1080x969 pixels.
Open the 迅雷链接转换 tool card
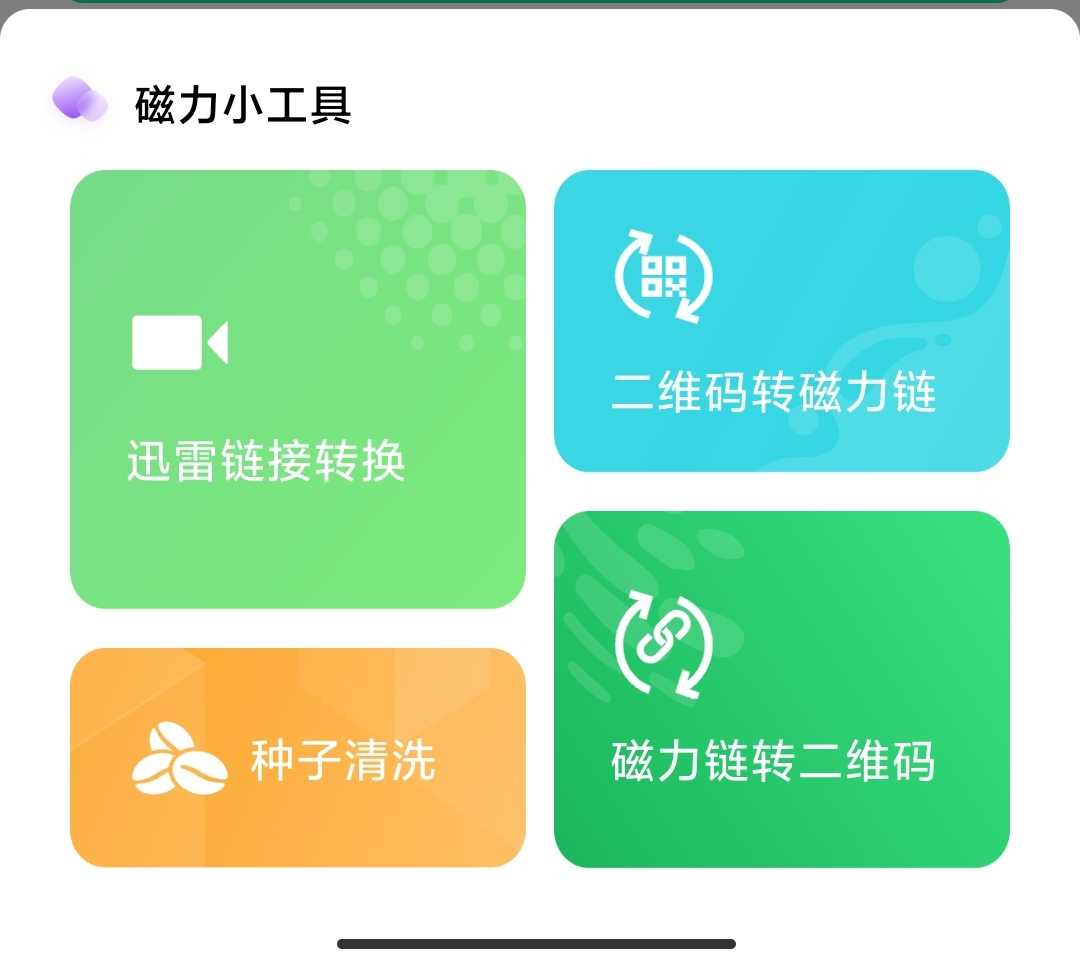click(x=297, y=389)
